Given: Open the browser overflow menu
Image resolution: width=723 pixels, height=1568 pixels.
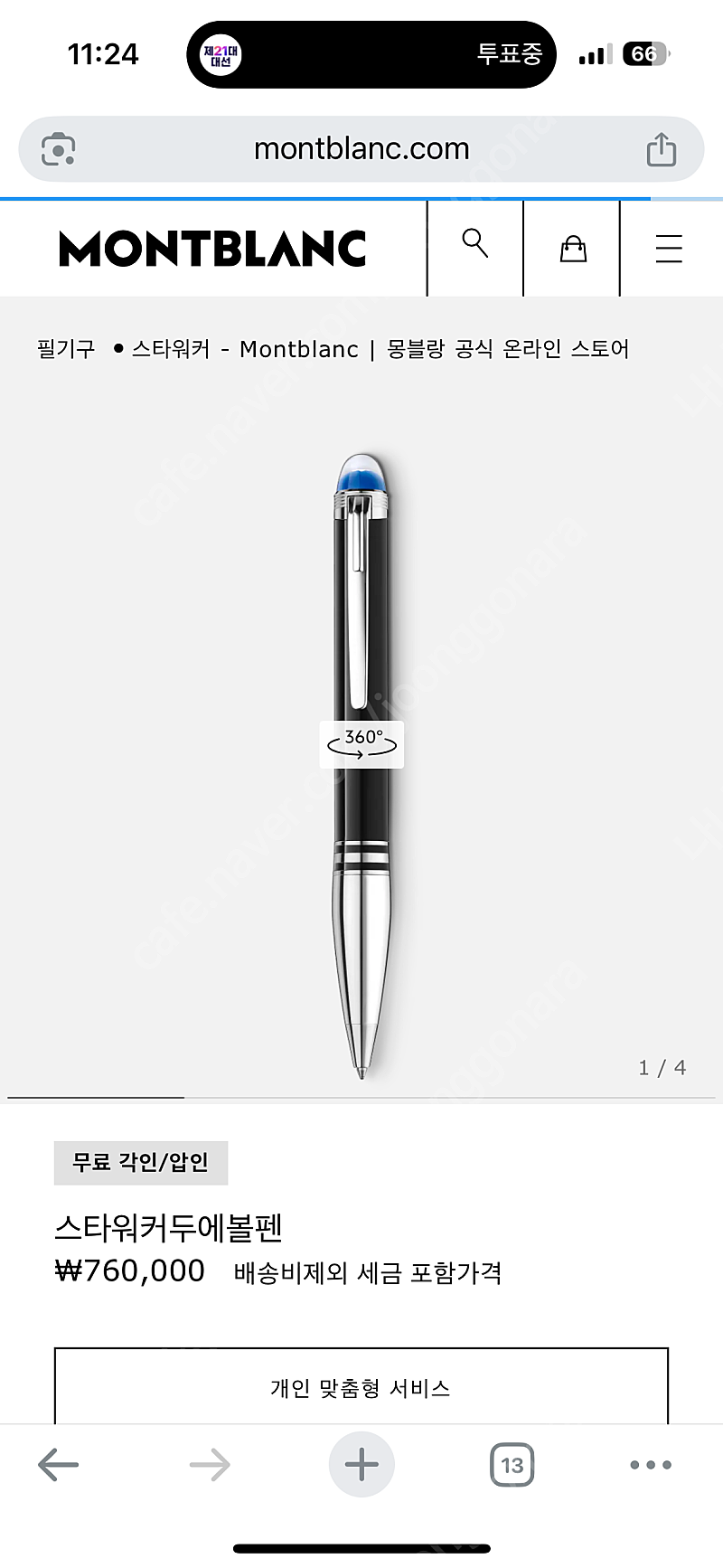Looking at the screenshot, I should coord(651,1465).
